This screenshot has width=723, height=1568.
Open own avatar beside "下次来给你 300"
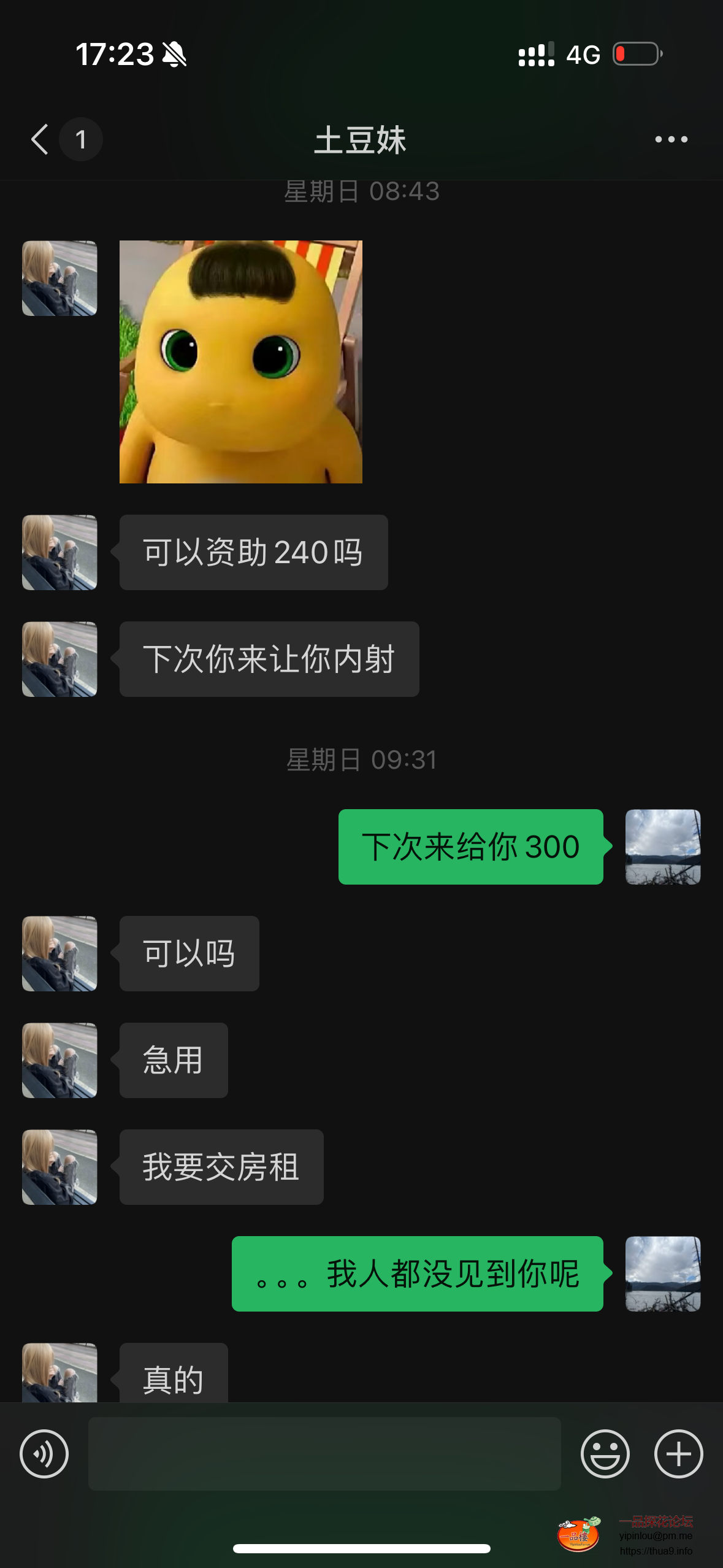pos(662,847)
